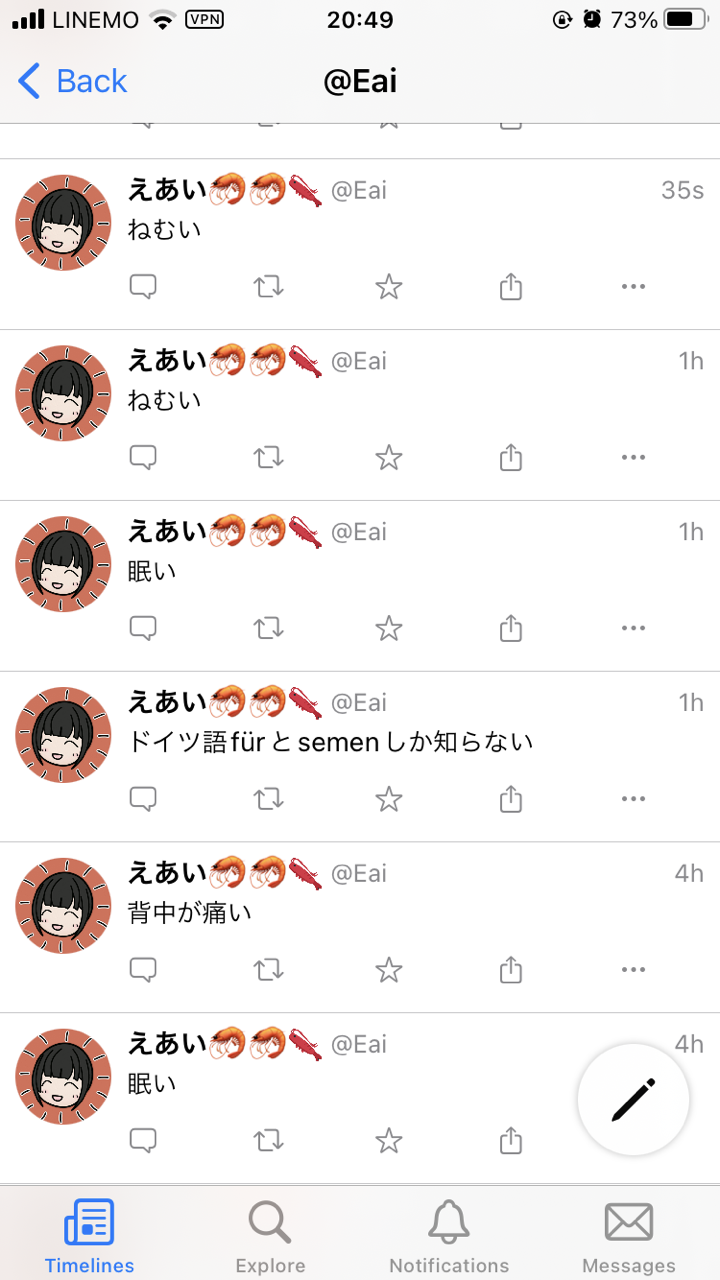The image size is (720, 1280).
Task: Switch to the Explore tab
Action: (270, 1237)
